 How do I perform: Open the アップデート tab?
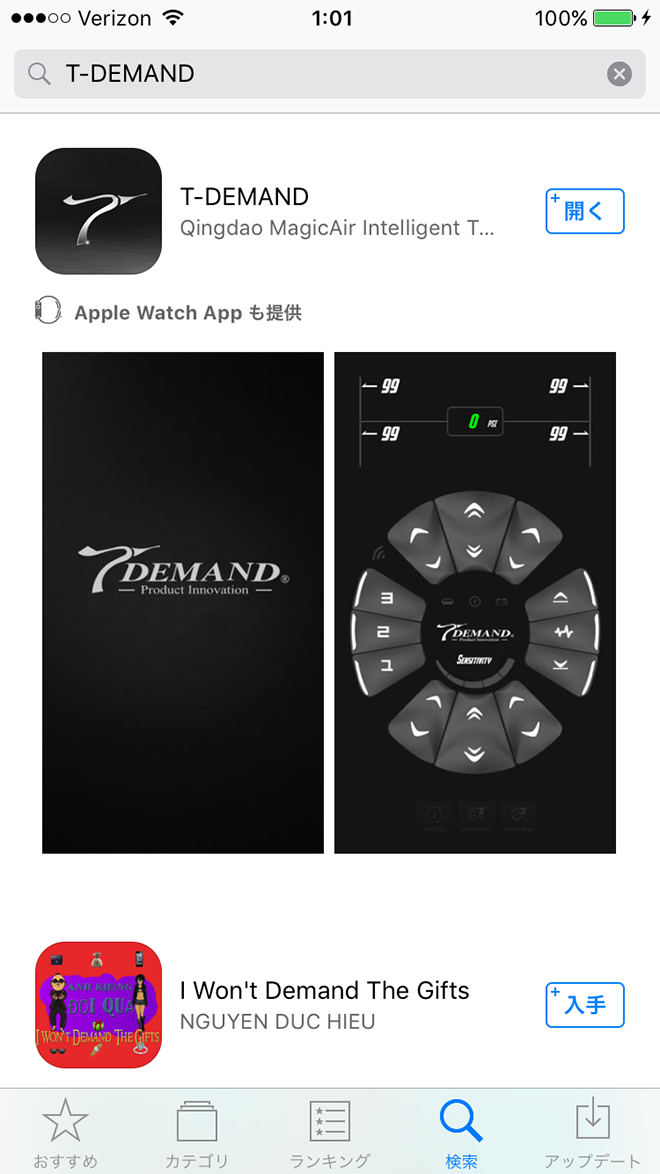click(x=593, y=1133)
